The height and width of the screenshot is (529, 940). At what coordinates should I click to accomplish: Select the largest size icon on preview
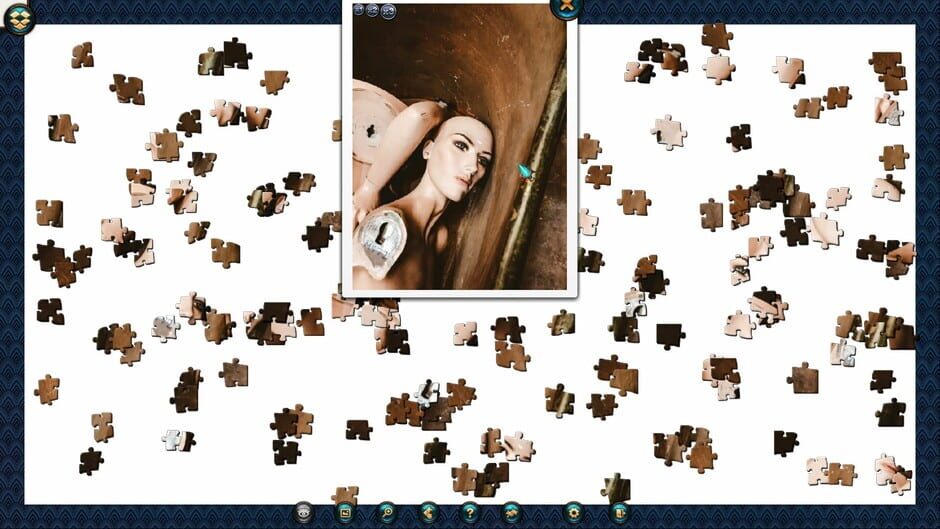coord(389,11)
